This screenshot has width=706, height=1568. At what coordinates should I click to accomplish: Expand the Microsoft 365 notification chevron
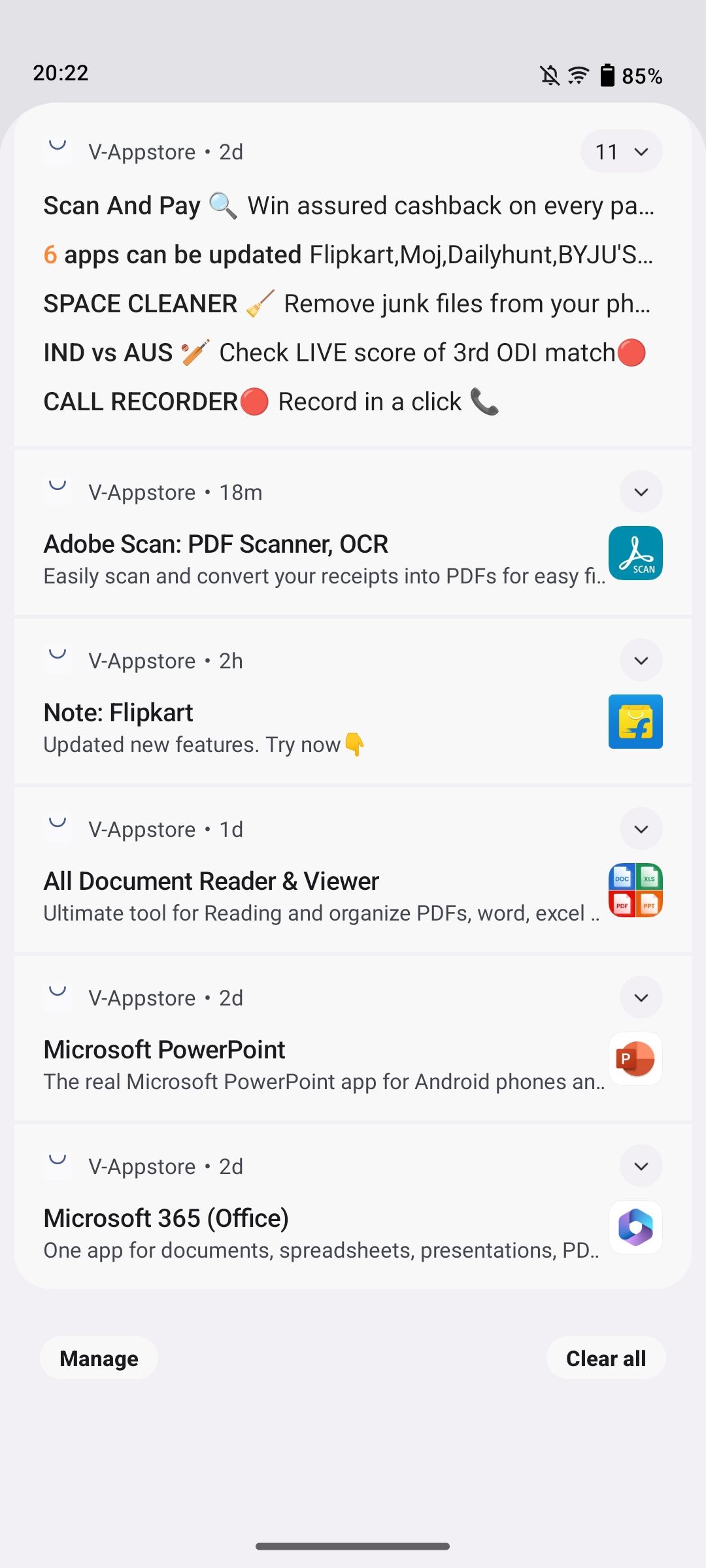pos(641,1166)
